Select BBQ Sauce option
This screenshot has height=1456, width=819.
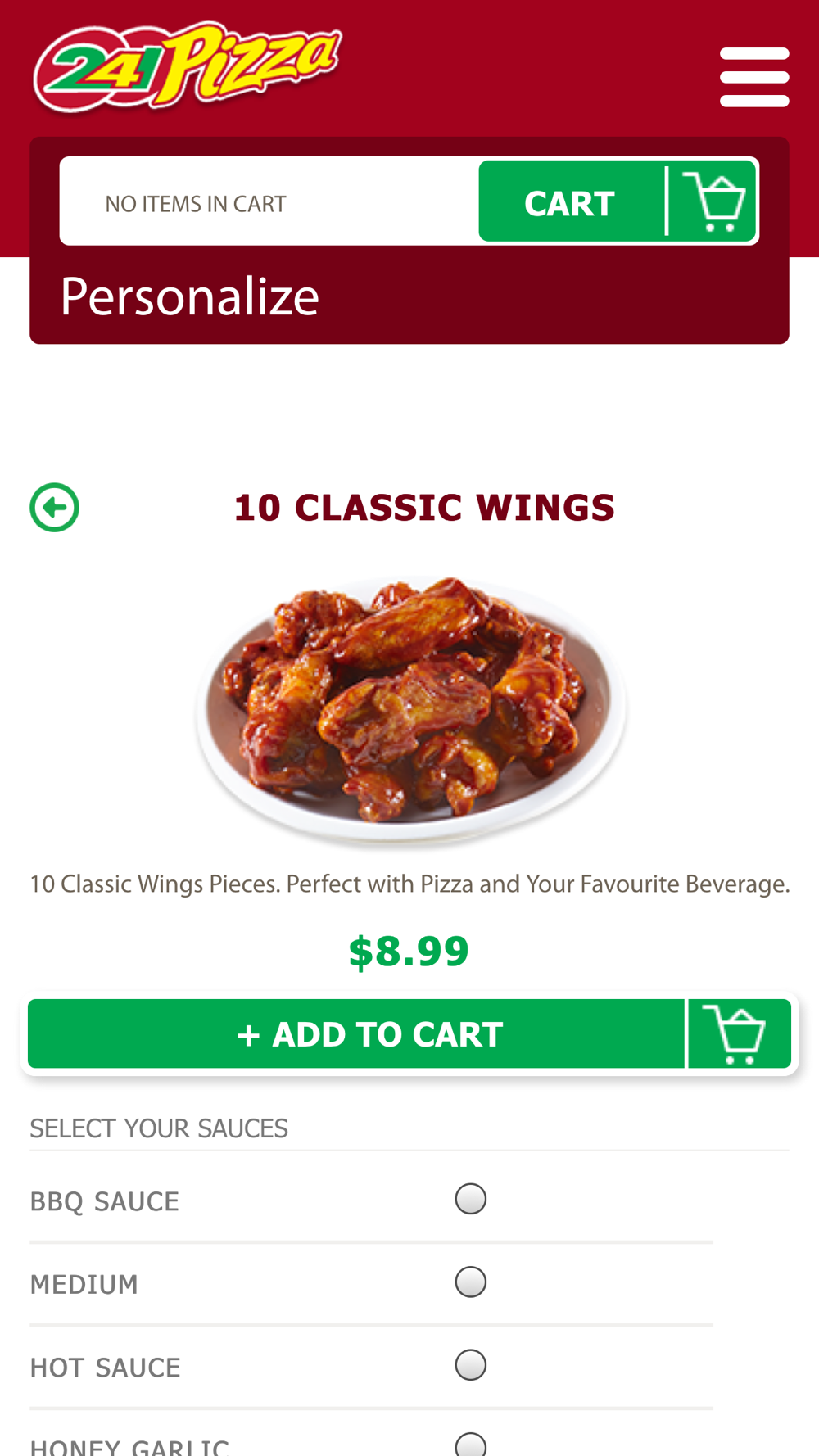coord(471,1200)
